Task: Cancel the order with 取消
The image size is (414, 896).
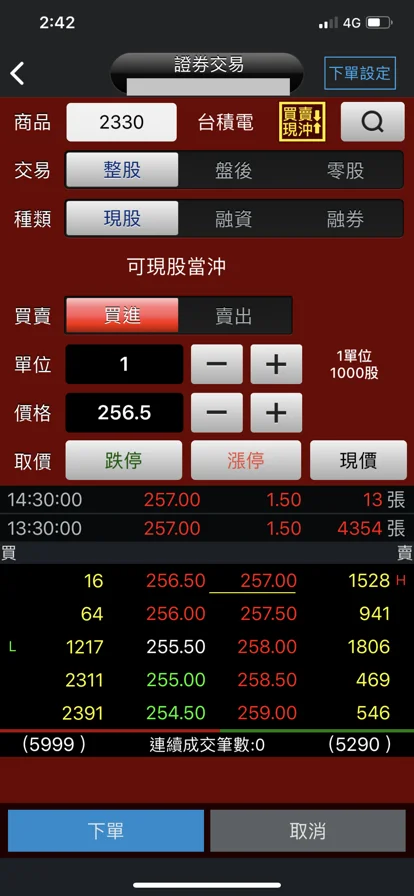Action: 308,831
